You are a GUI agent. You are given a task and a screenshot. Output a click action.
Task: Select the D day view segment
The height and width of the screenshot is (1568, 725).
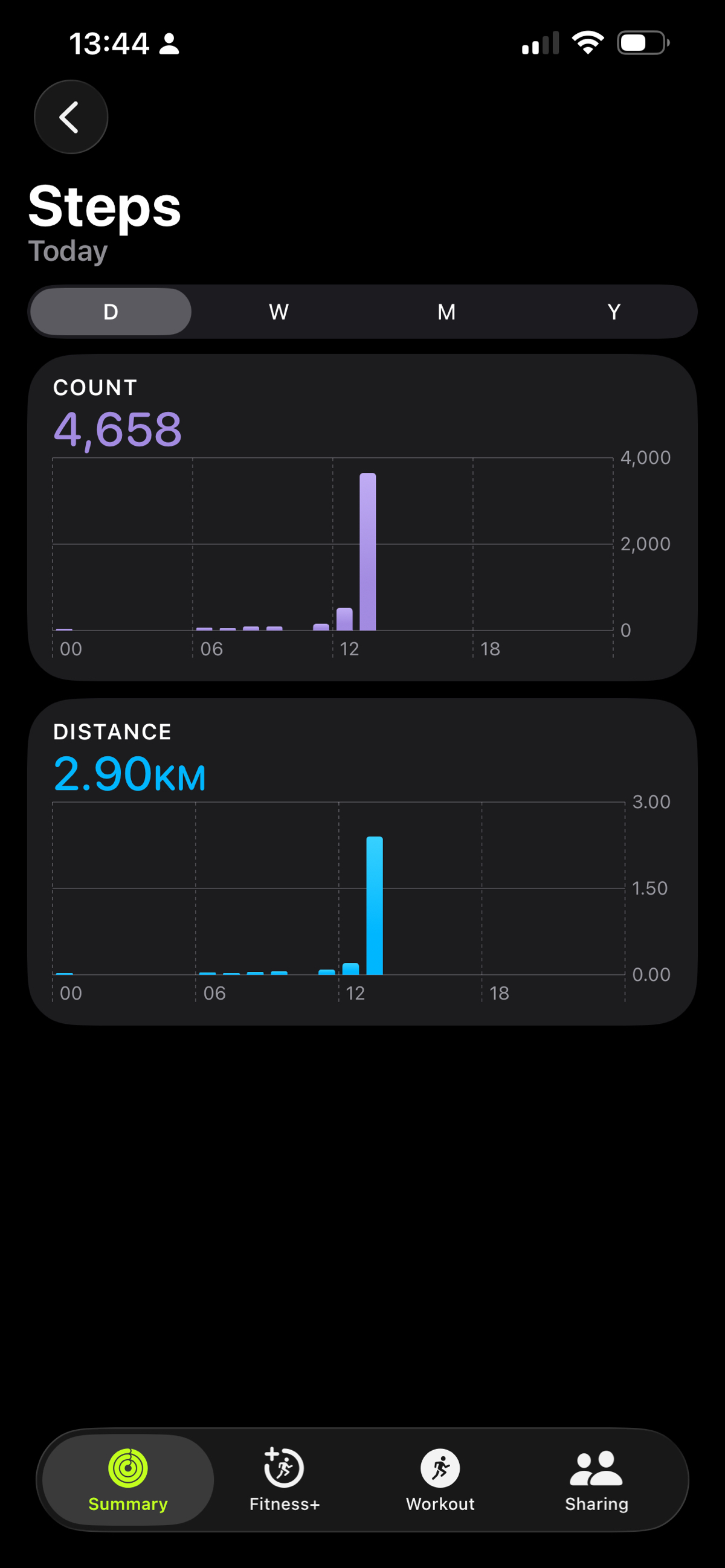tap(111, 312)
